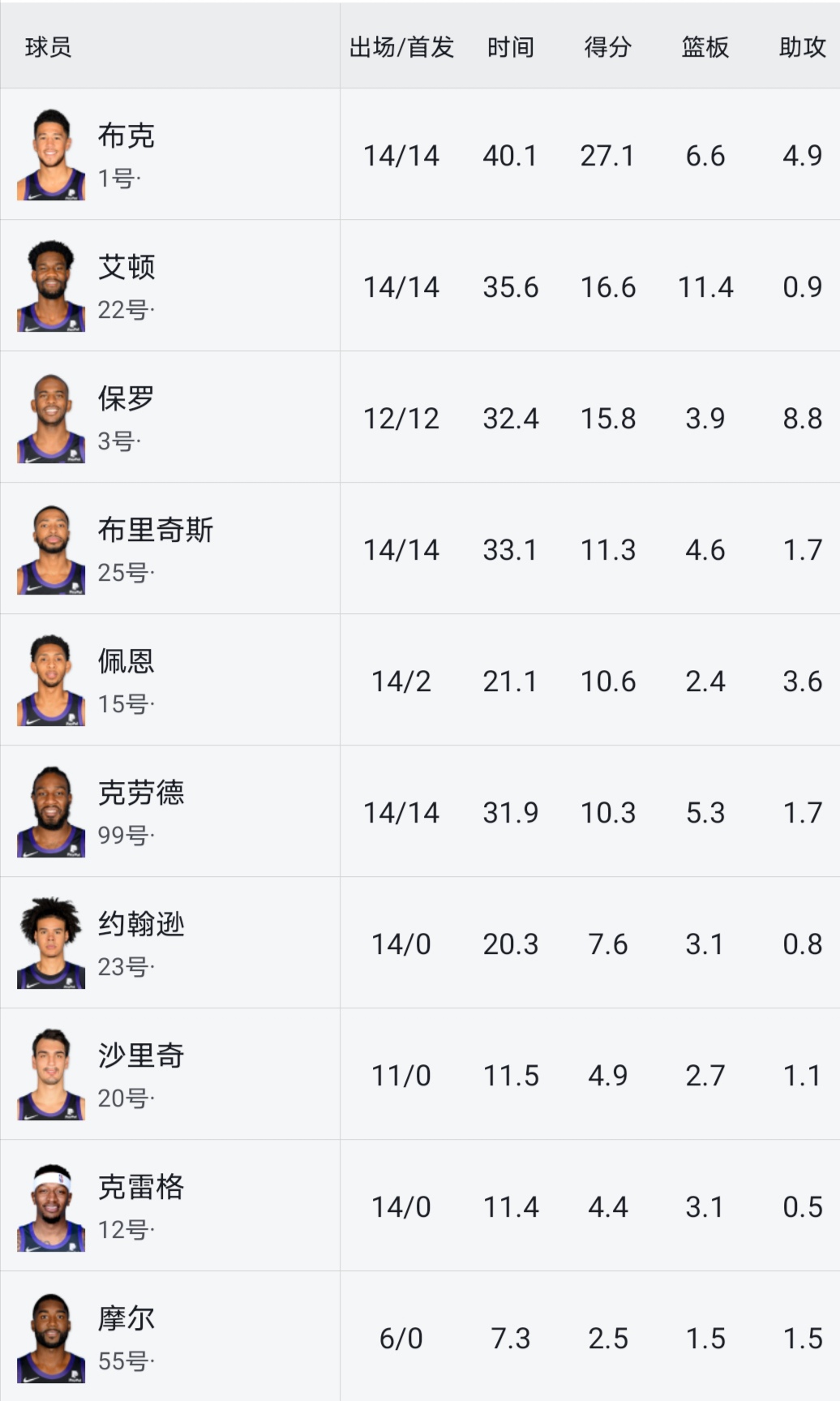Select player 克雷格's row
This screenshot has height=1401, width=840.
[420, 1205]
